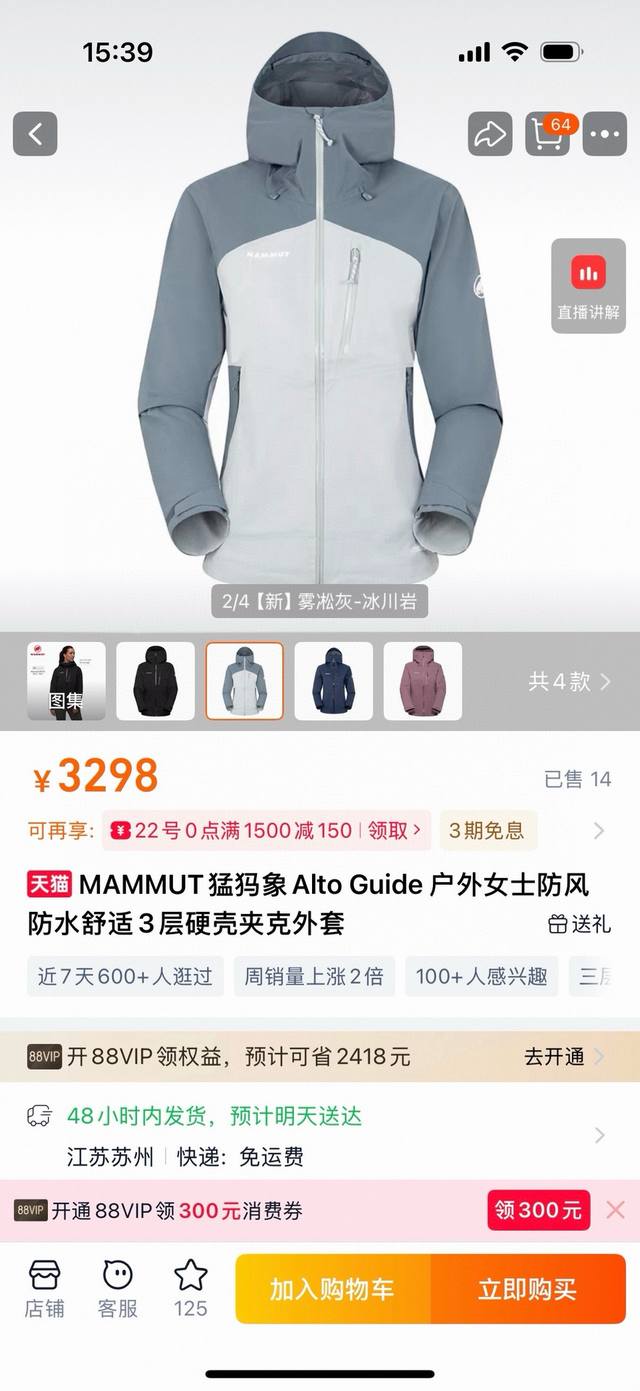Select the black jacket color thumbnail
The height and width of the screenshot is (1391, 640).
pos(155,681)
